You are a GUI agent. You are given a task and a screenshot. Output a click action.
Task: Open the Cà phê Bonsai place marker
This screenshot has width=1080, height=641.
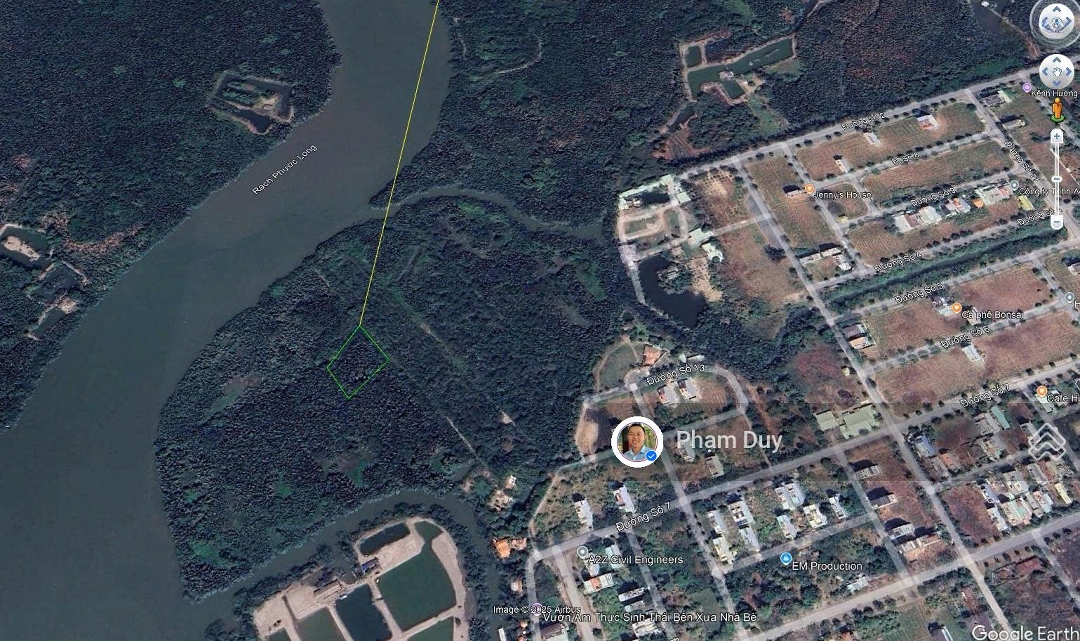[x=956, y=308]
